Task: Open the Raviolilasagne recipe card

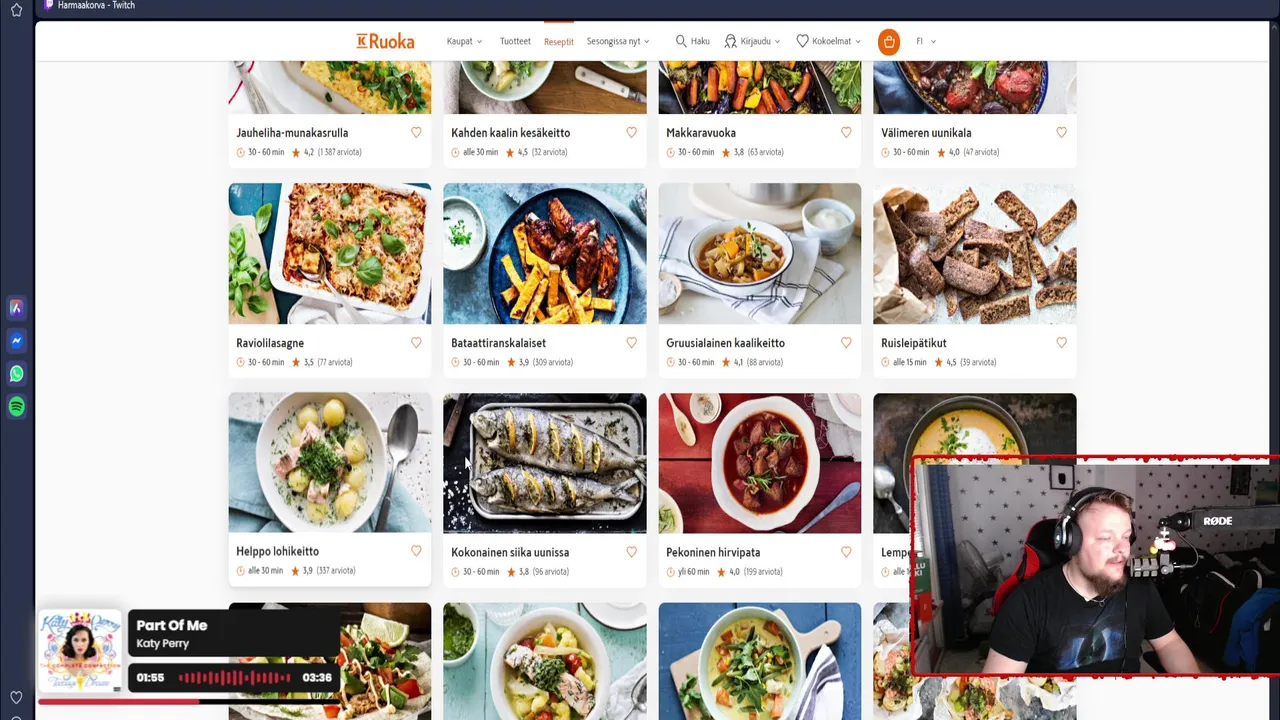Action: [329, 254]
